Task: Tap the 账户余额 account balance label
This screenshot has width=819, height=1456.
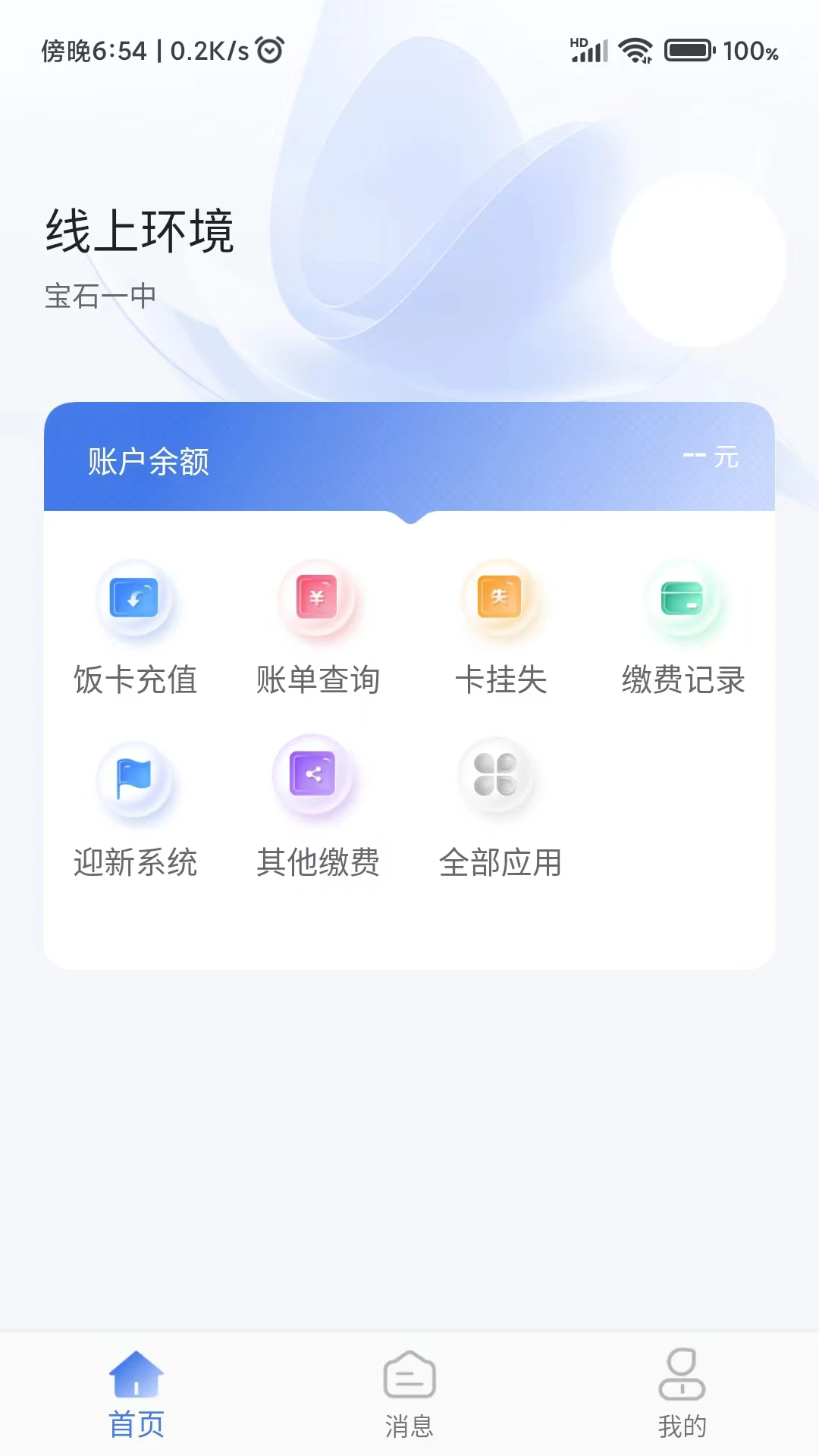Action: 146,459
